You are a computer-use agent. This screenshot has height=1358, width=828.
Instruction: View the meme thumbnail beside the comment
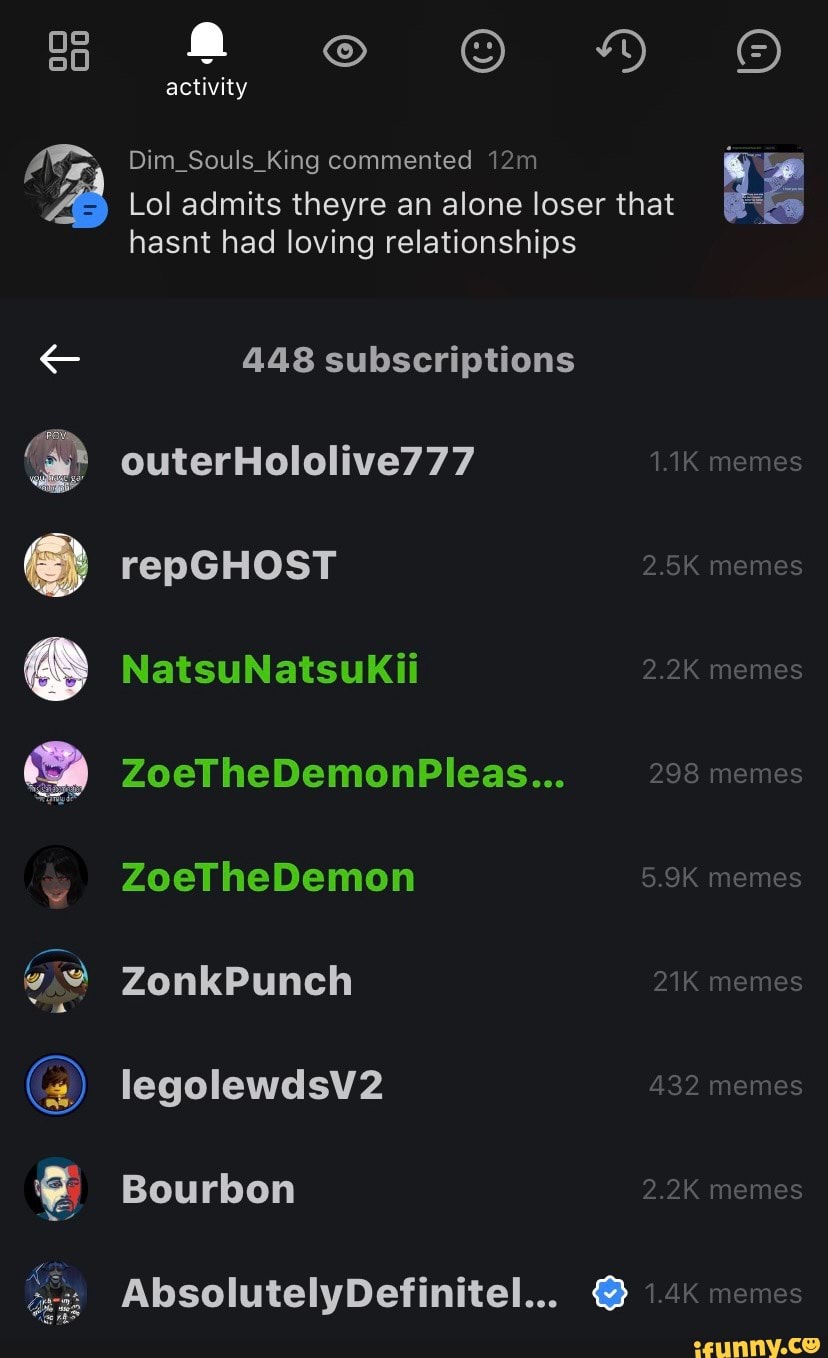763,184
